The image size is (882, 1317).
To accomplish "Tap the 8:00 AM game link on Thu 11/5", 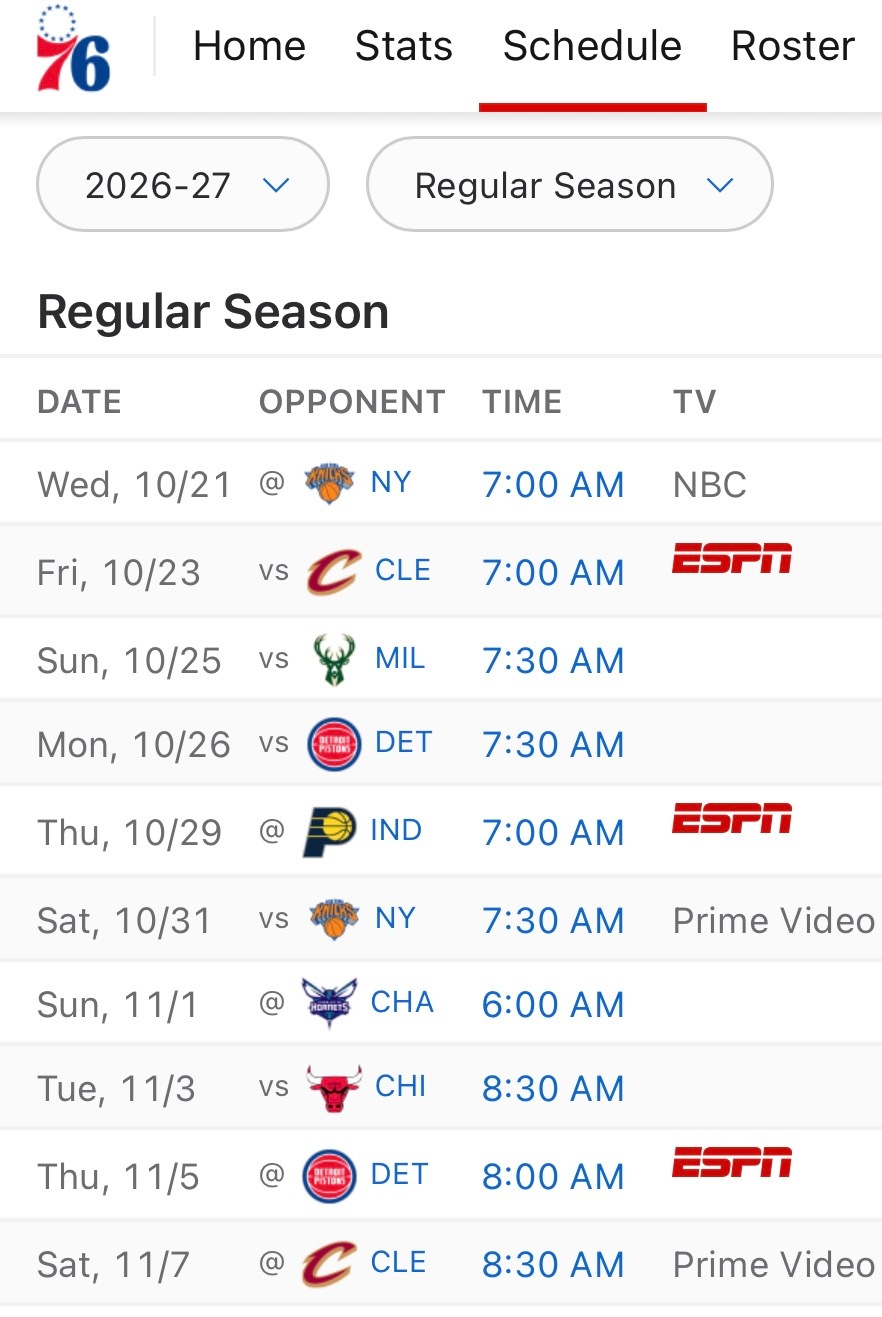I will 553,1176.
